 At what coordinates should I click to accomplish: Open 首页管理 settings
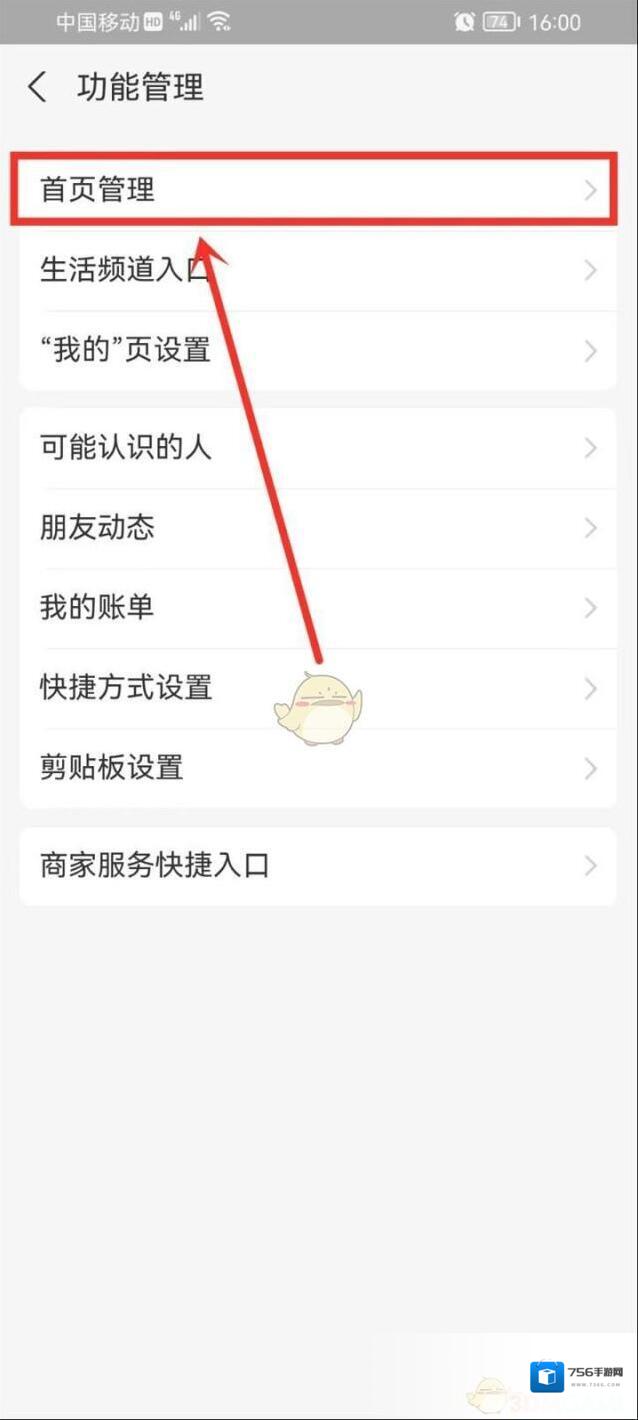coord(318,189)
